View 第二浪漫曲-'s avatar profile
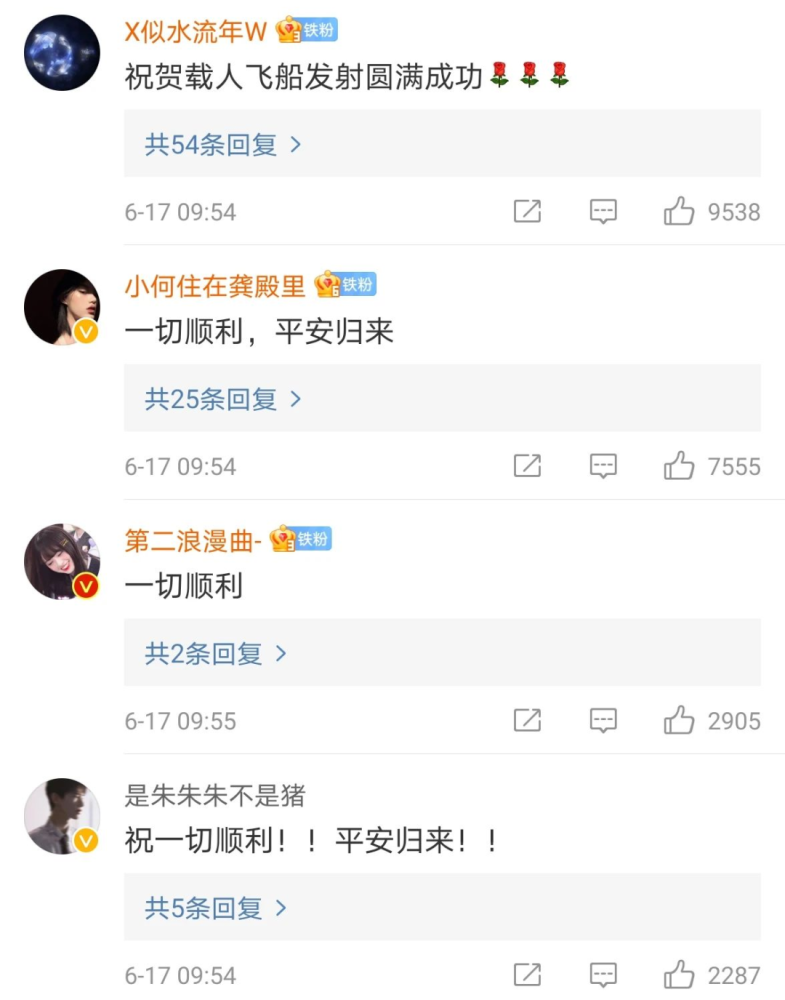The height and width of the screenshot is (1000, 785). [x=62, y=562]
